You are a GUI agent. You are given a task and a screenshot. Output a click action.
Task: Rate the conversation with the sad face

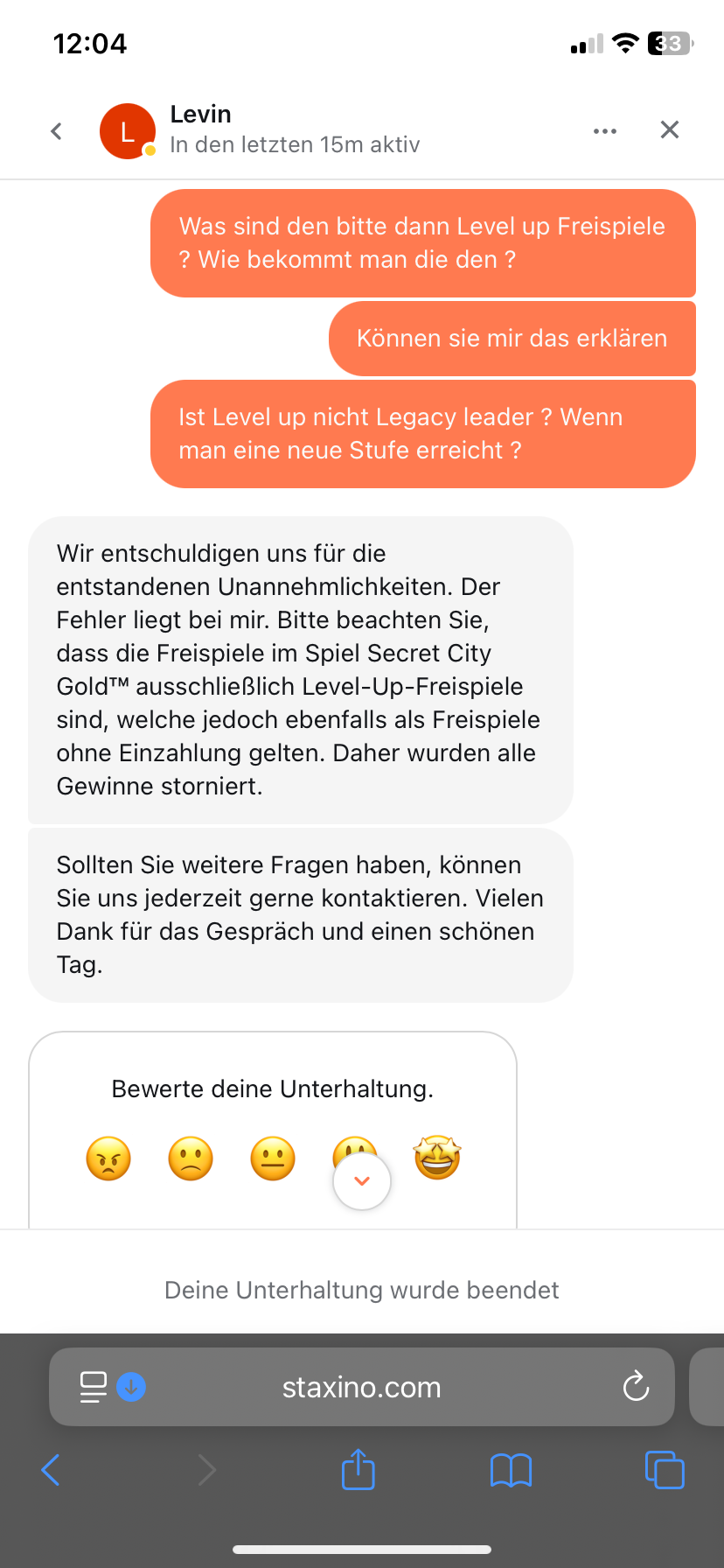point(191,1158)
